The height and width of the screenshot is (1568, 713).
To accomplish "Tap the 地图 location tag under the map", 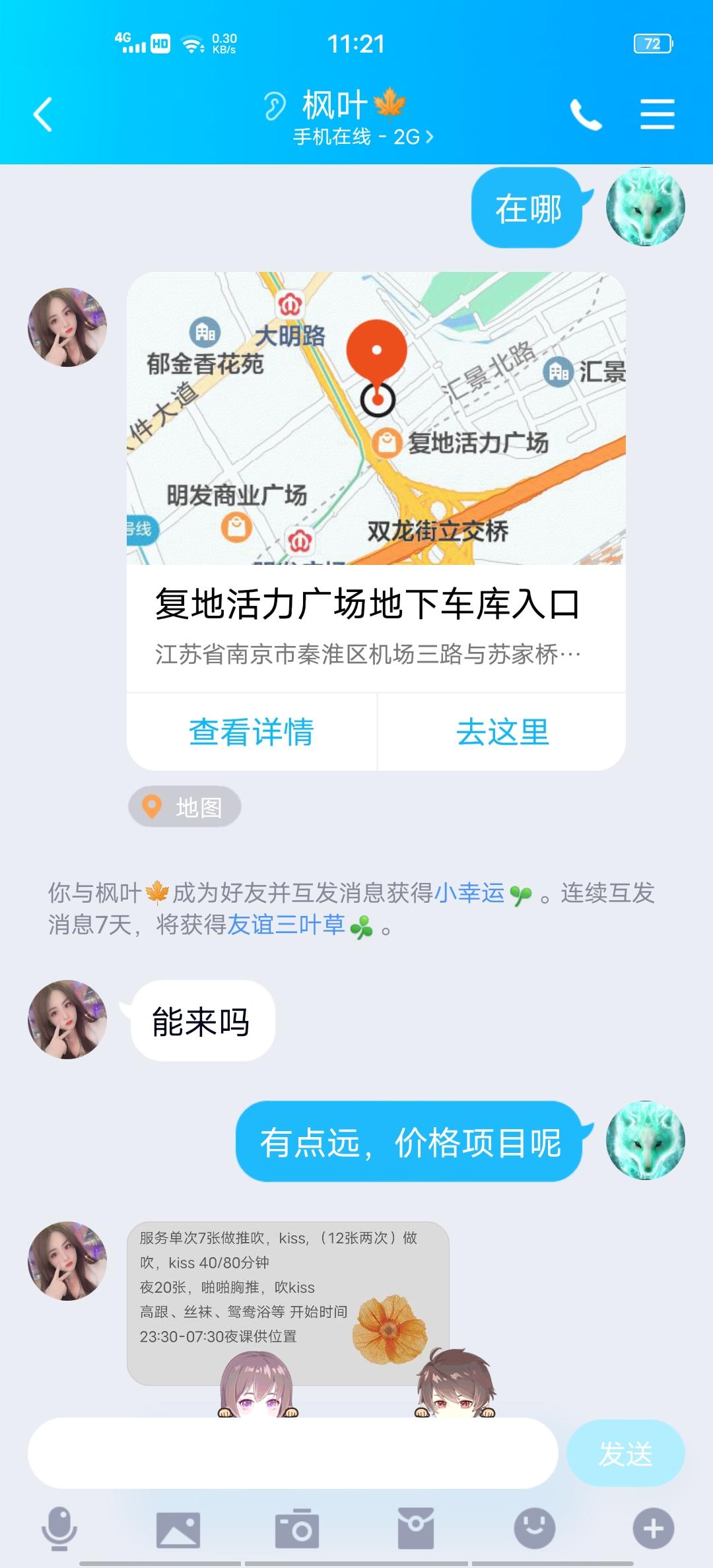I will [x=185, y=806].
